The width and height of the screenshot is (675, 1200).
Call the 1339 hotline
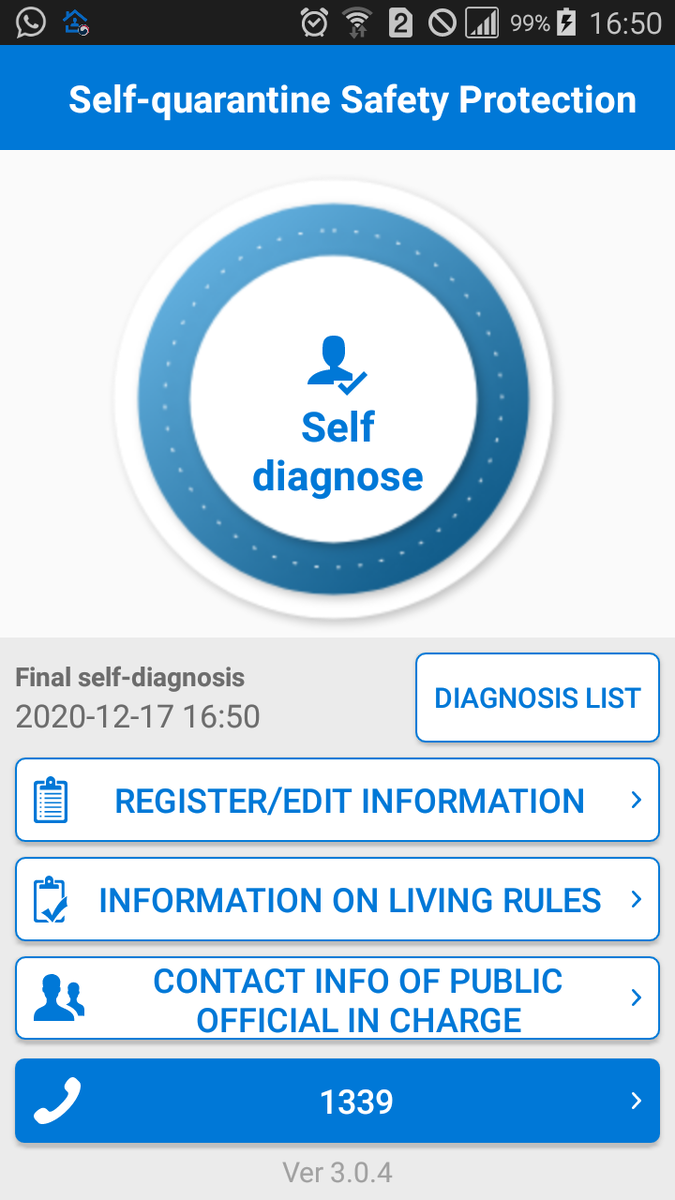pyautogui.click(x=337, y=1101)
